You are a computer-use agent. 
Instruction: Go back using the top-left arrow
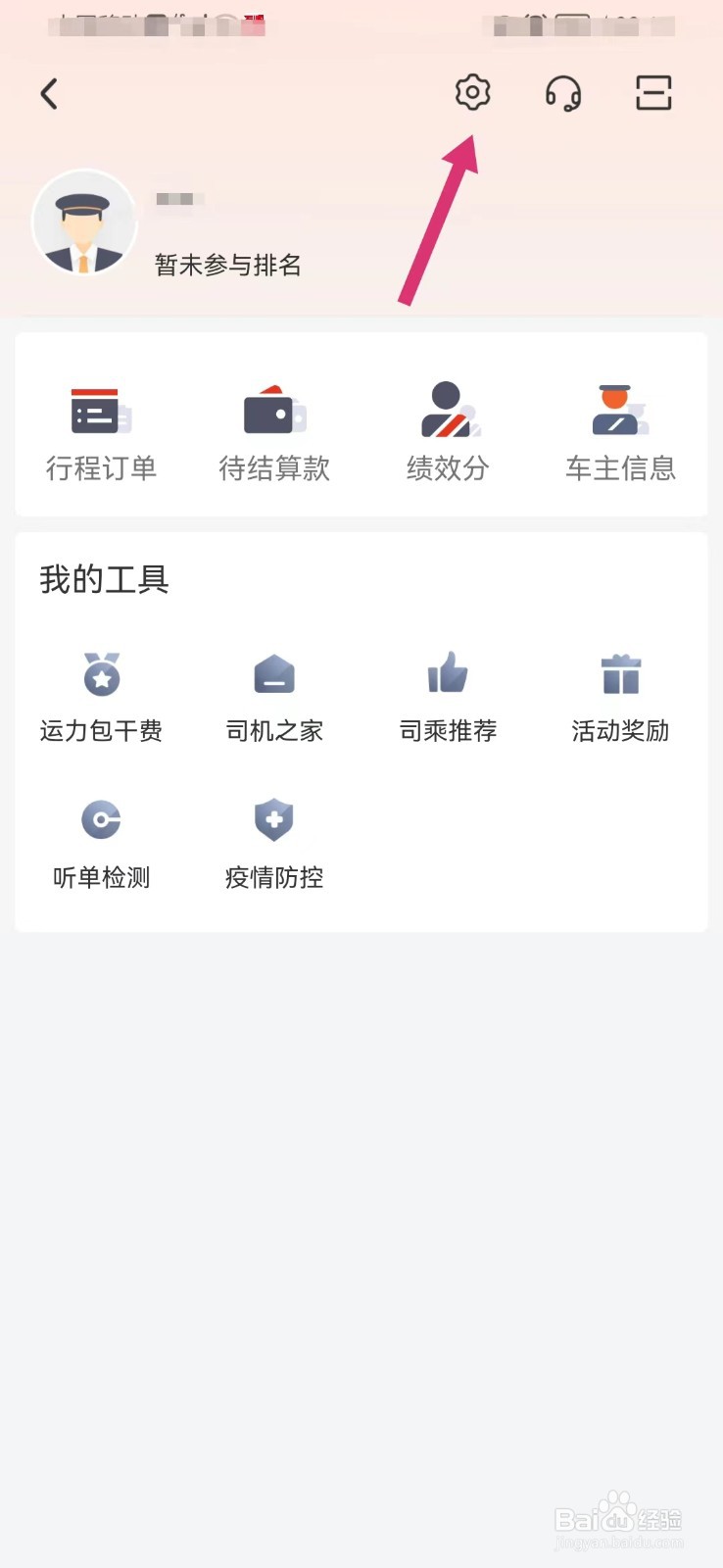click(49, 94)
